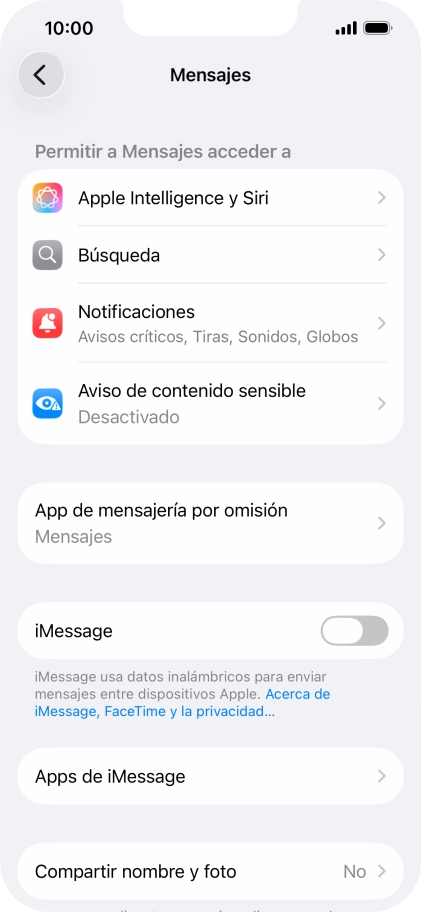
Task: Enable the iMessage switch
Action: click(x=354, y=630)
